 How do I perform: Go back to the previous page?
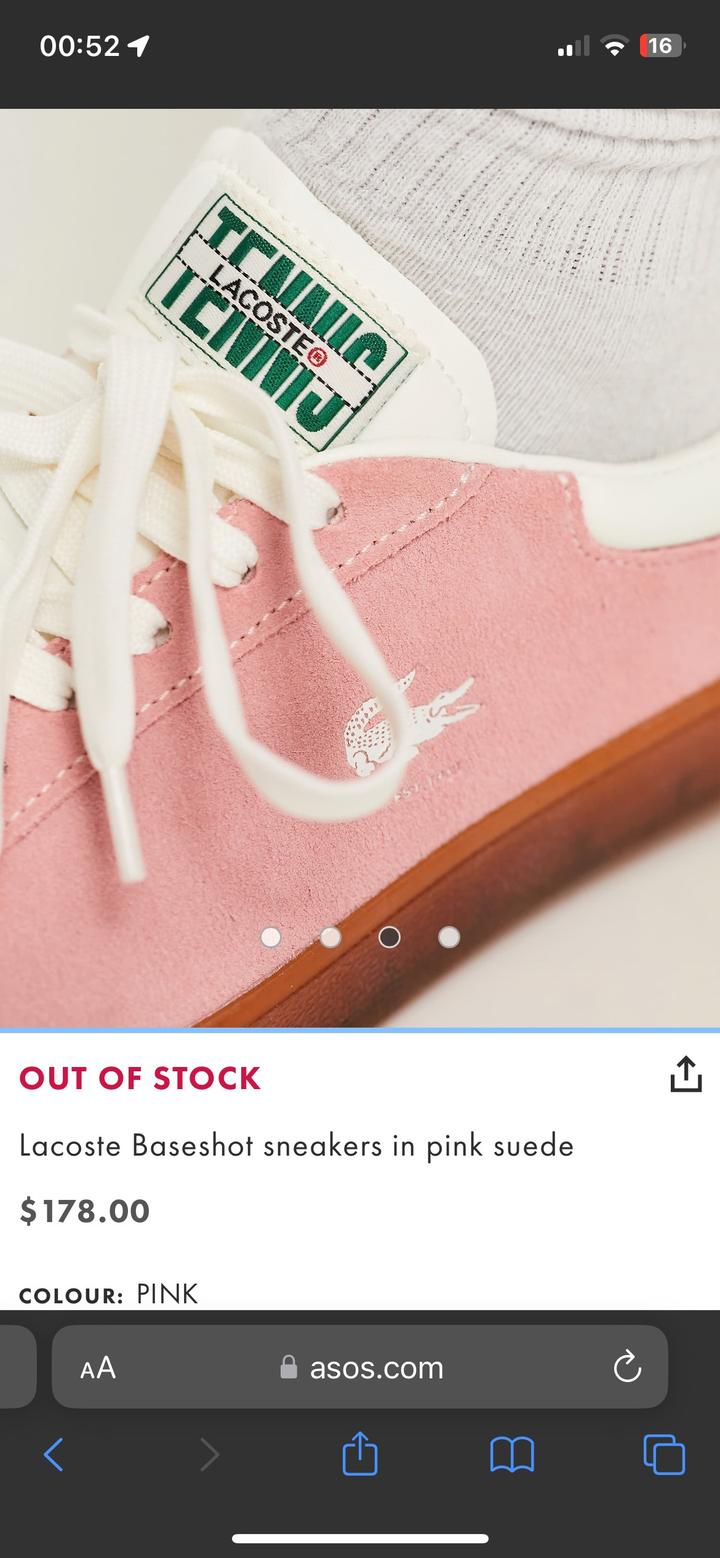click(x=54, y=1455)
